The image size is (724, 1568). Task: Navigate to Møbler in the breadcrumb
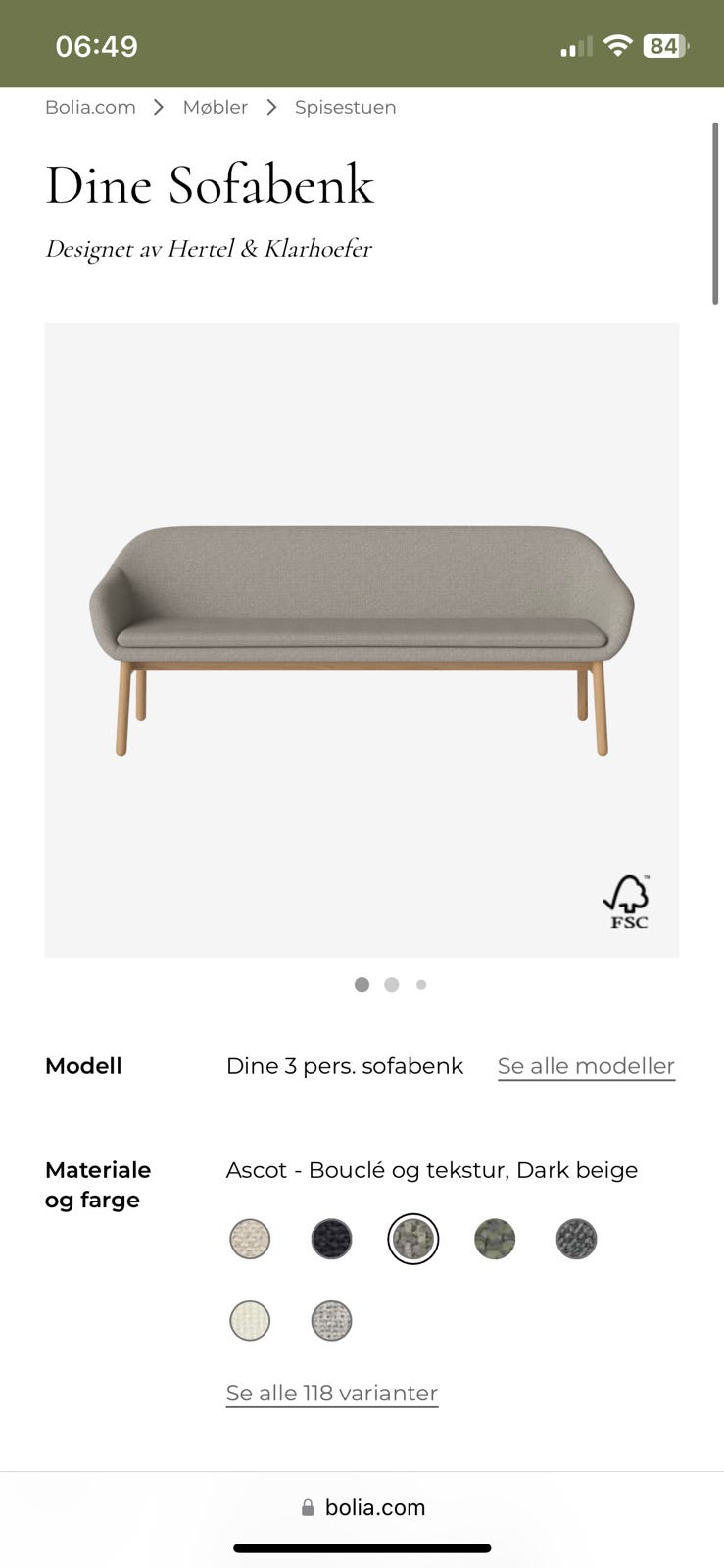click(x=215, y=107)
